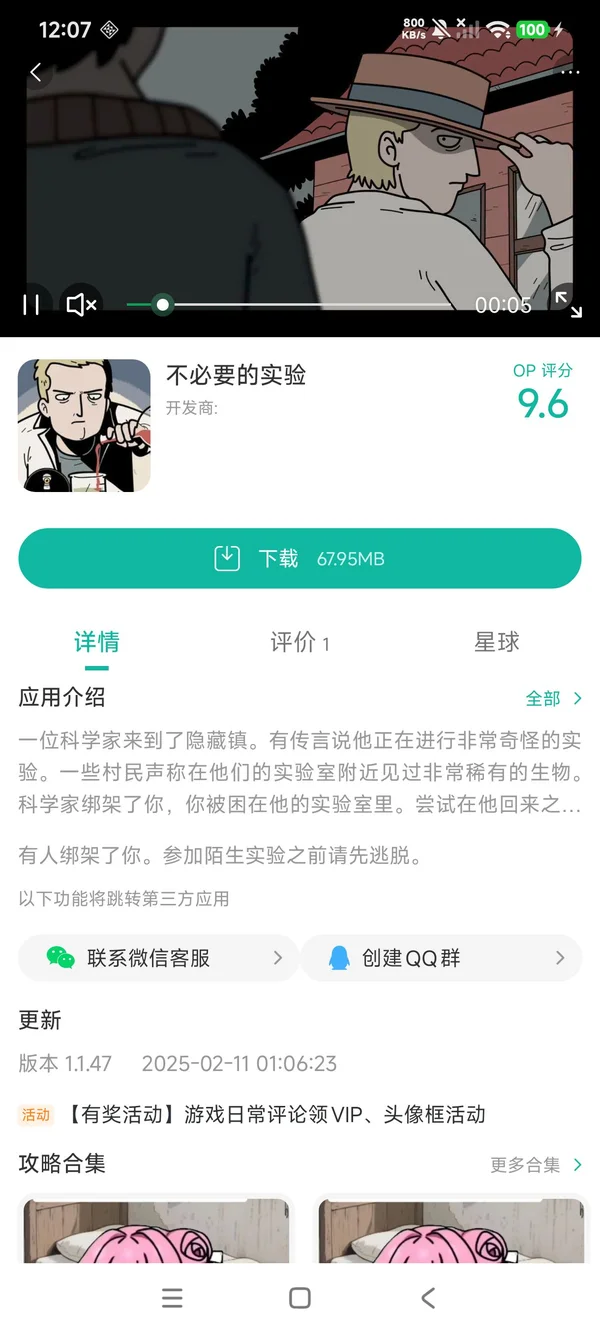Tap the system home button

pyautogui.click(x=299, y=1298)
